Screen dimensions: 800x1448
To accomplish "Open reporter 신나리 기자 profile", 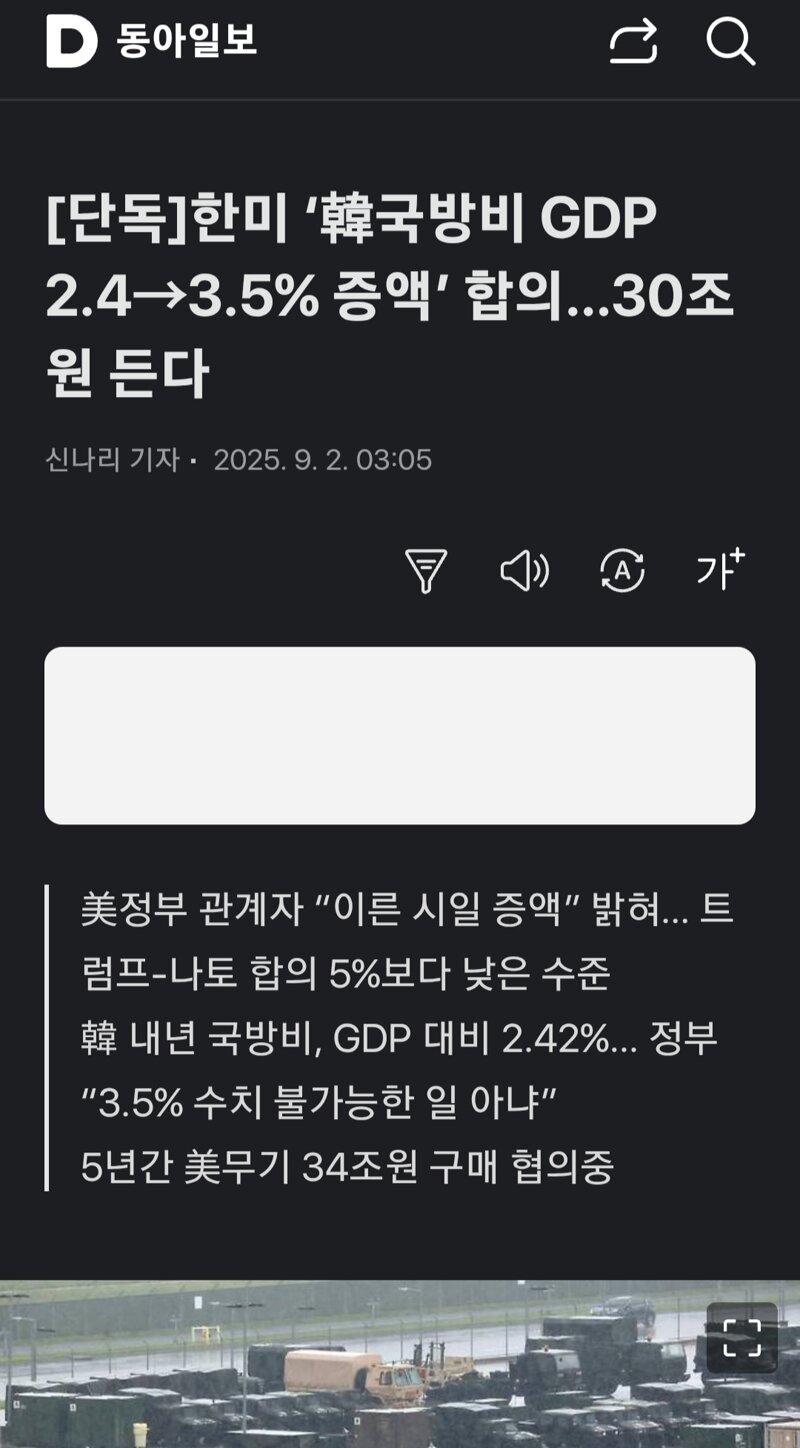I will coord(112,460).
